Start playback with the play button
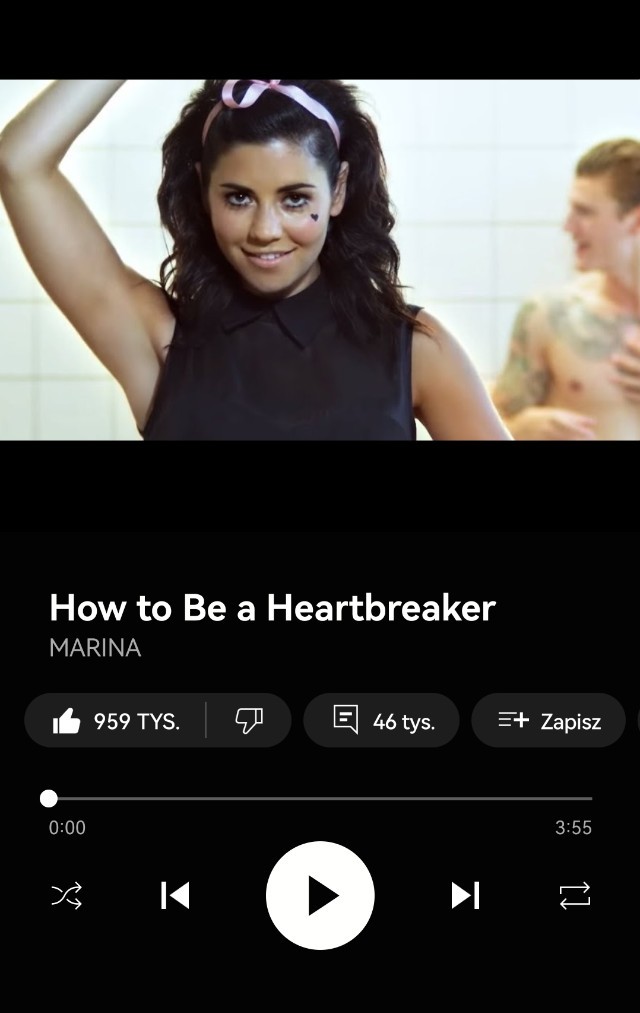The height and width of the screenshot is (1013, 640). click(x=320, y=895)
